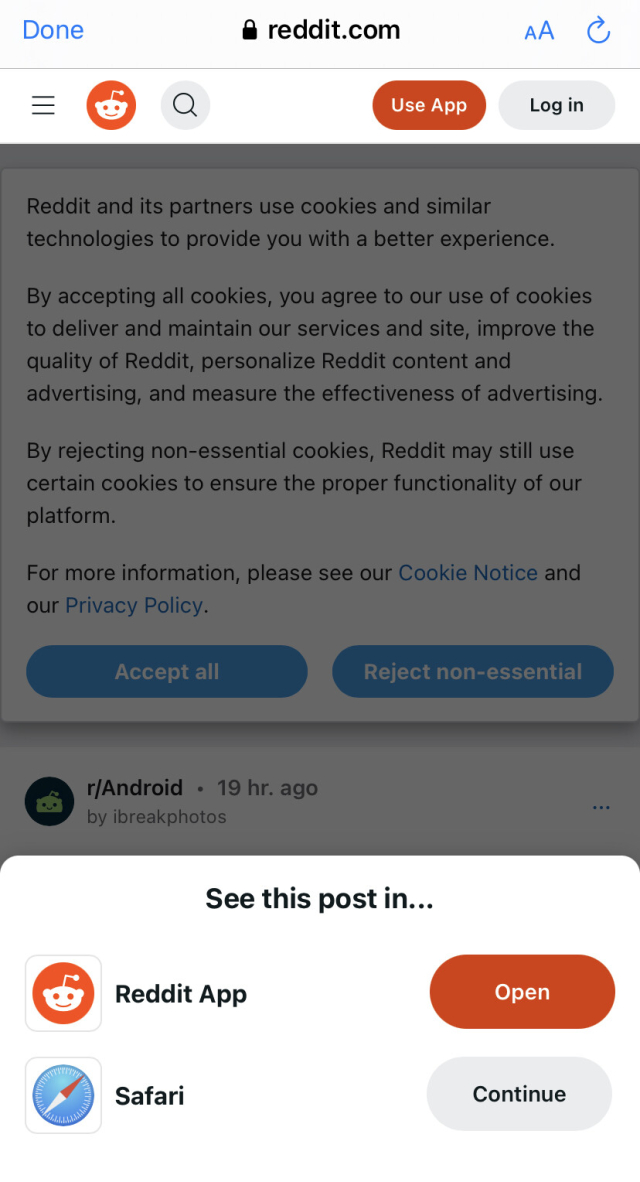This screenshot has height=1182, width=640.
Task: Open Reddit search
Action: [185, 105]
